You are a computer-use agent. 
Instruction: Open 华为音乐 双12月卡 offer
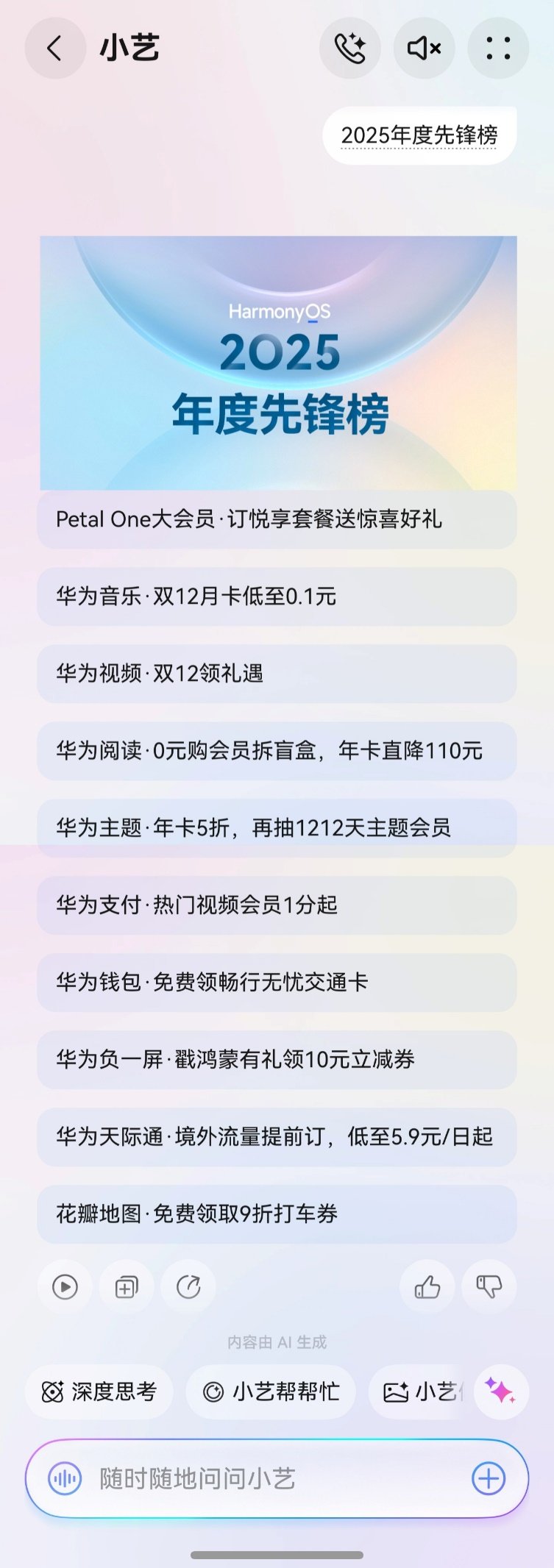(277, 597)
